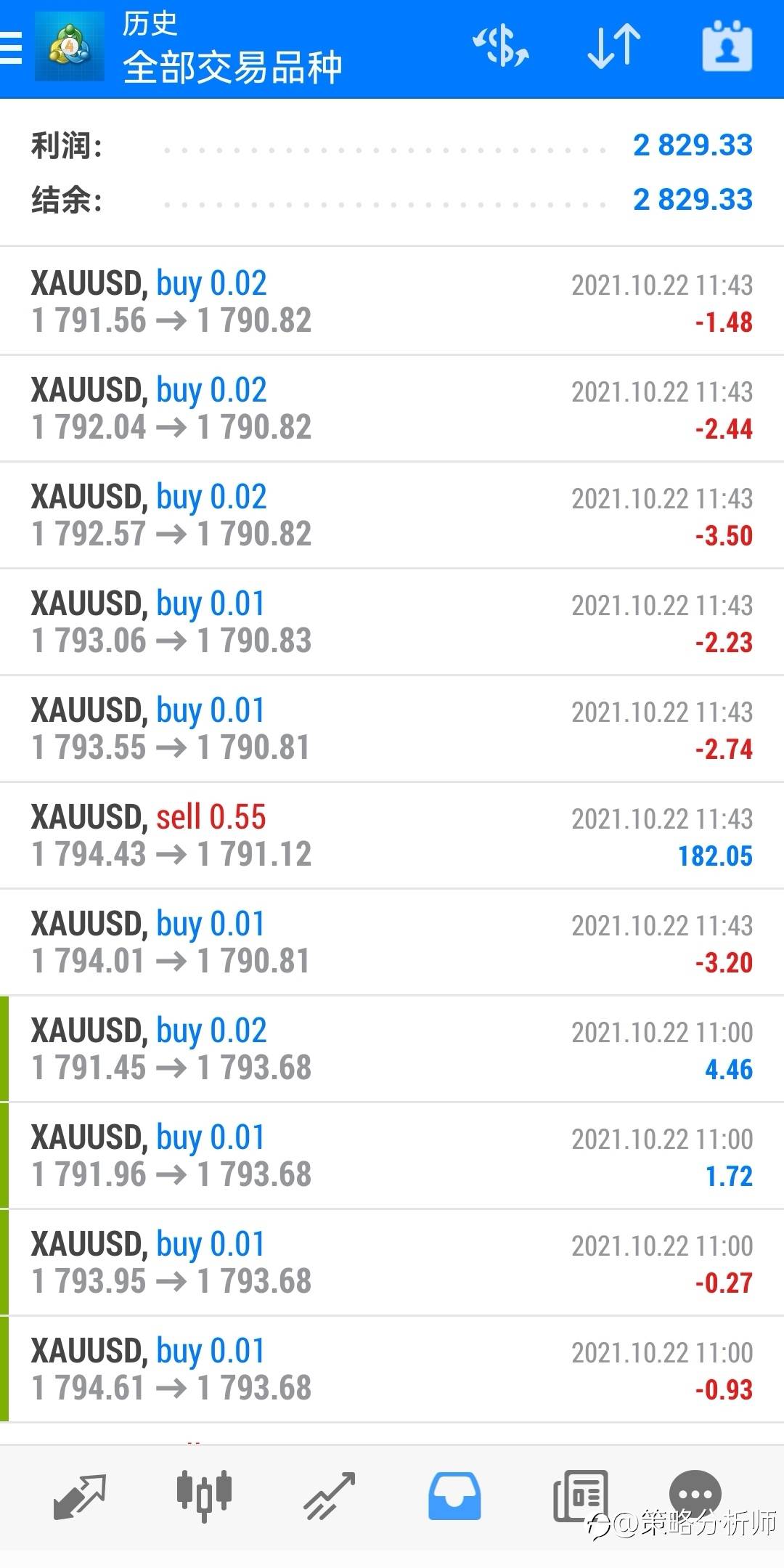This screenshot has height=1568, width=784.
Task: Switch to the Quotes tab
Action: [x=80, y=1496]
